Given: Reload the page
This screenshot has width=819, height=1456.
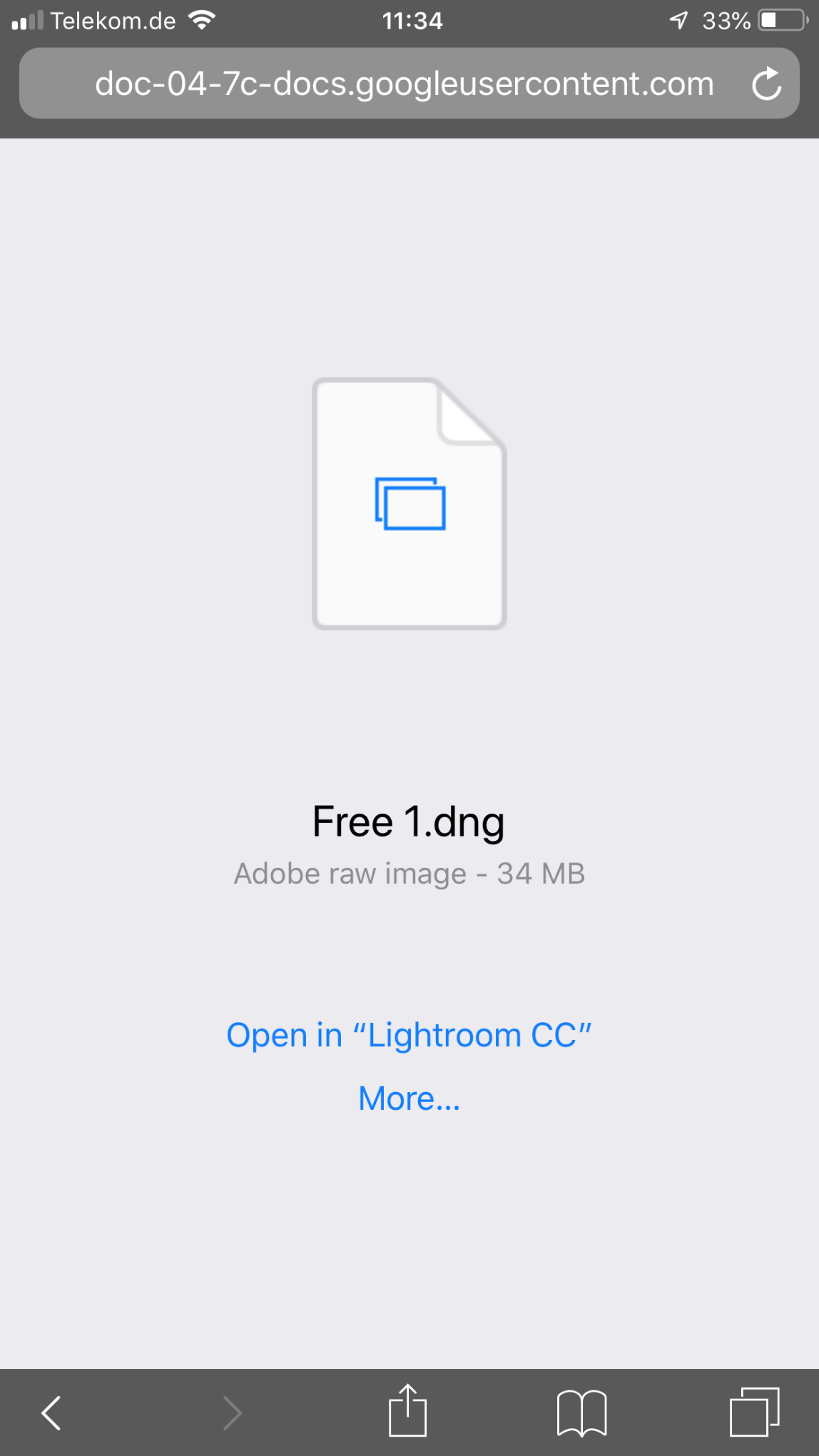Looking at the screenshot, I should coord(767,84).
